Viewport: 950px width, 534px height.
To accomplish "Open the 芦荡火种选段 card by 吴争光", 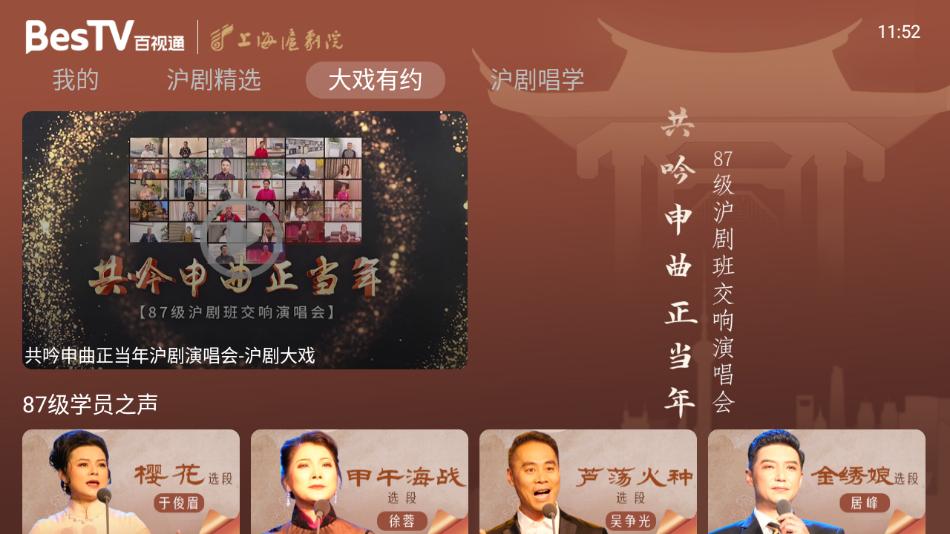I will coord(588,482).
